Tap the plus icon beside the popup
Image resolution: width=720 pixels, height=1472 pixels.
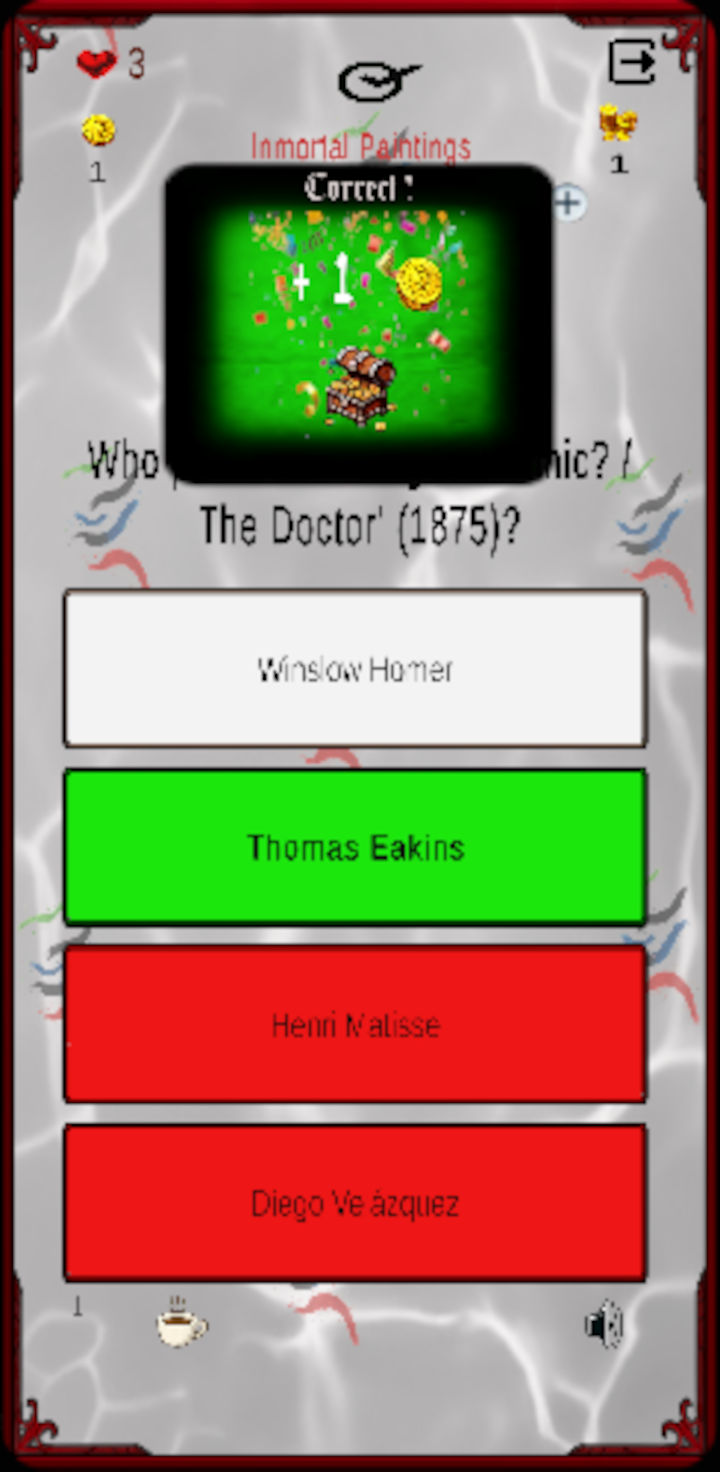[x=568, y=204]
